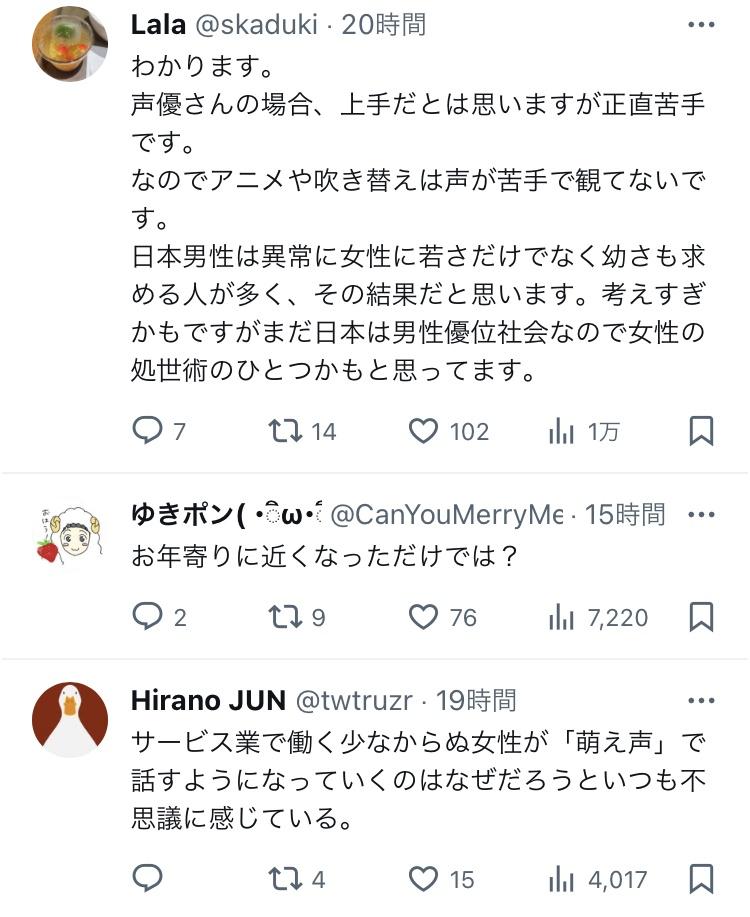Open ゆきポン's profile picture
The image size is (750, 917).
click(70, 536)
